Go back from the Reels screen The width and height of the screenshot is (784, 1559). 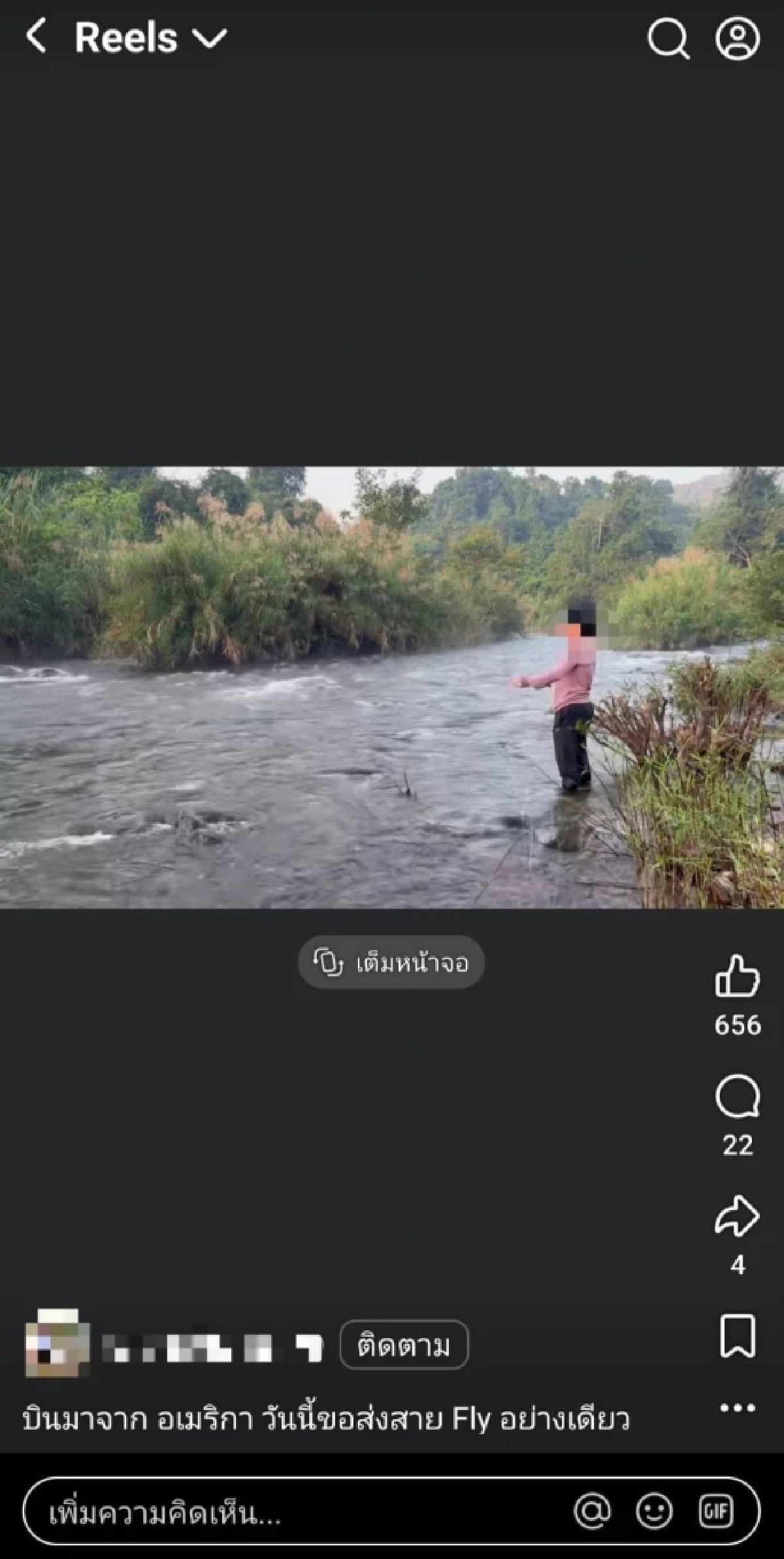pos(37,37)
